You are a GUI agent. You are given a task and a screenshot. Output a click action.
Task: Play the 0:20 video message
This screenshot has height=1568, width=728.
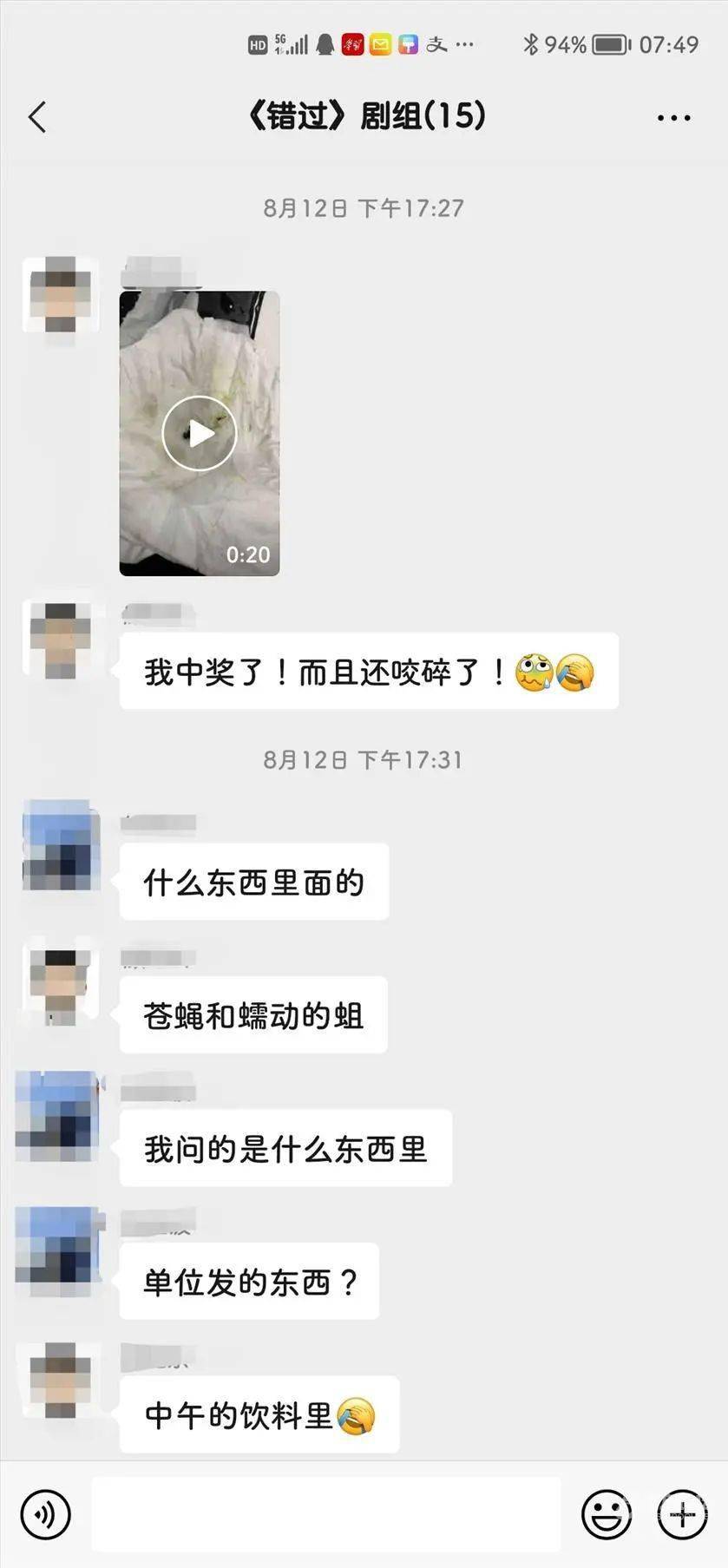coord(200,433)
